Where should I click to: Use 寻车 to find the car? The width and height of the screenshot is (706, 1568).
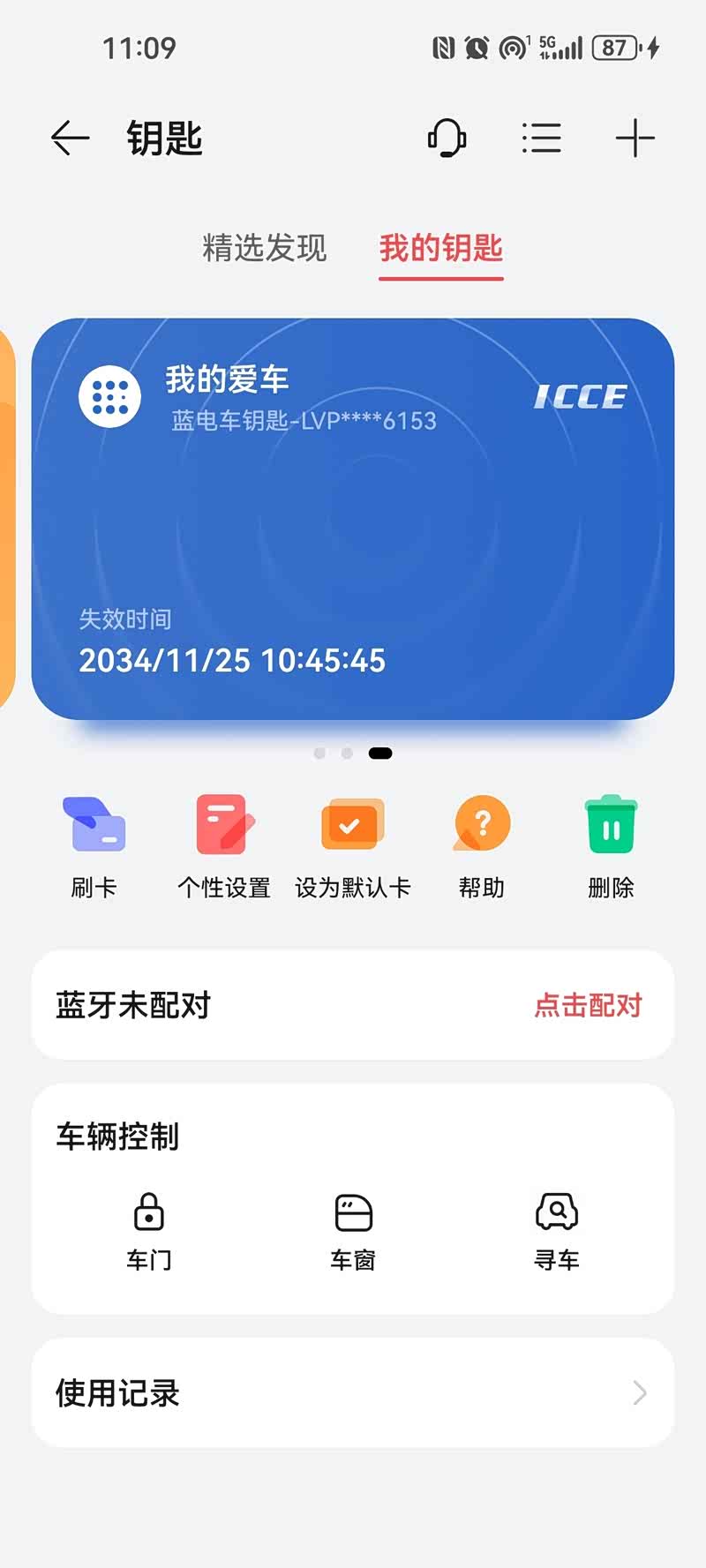[557, 1231]
